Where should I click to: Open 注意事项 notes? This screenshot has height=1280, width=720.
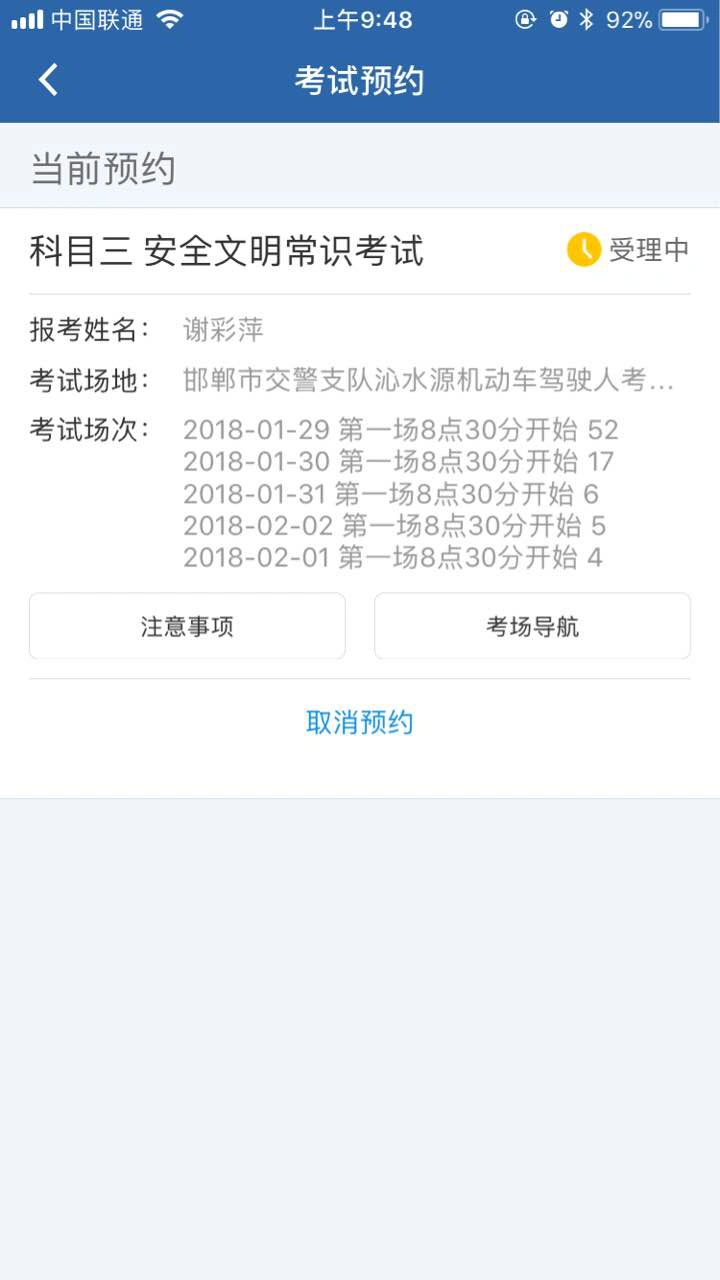(187, 626)
